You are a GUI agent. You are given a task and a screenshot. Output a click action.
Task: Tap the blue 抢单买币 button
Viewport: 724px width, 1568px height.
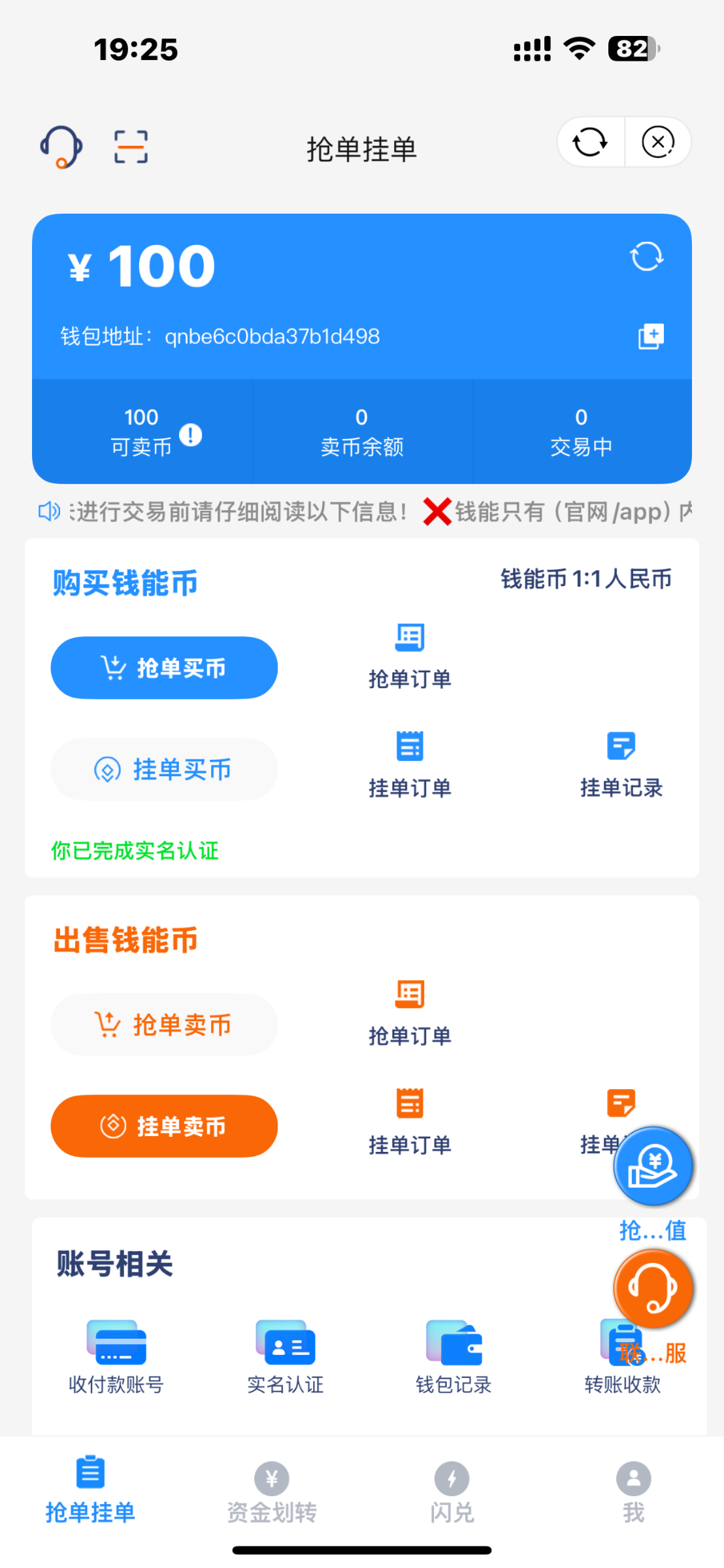point(164,668)
